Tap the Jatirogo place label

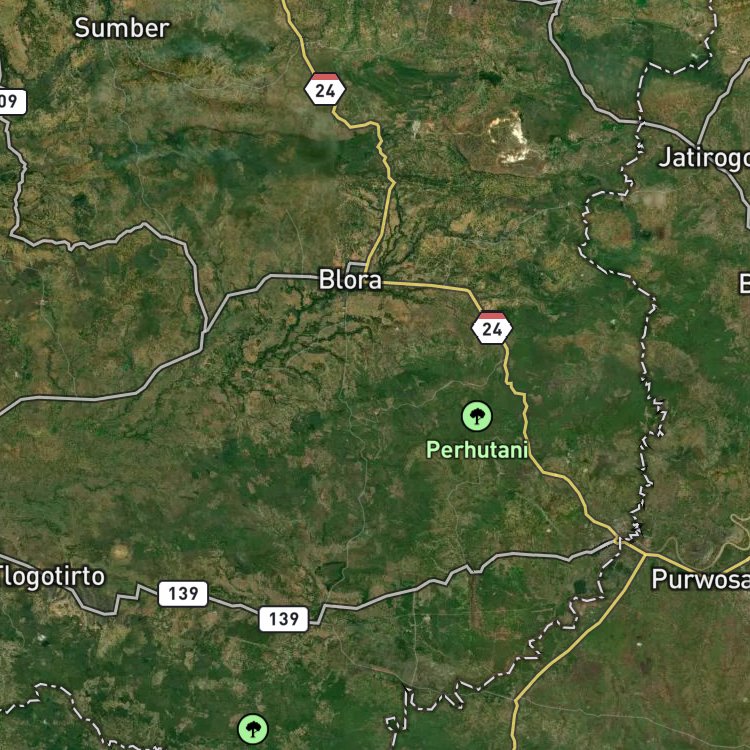(704, 157)
